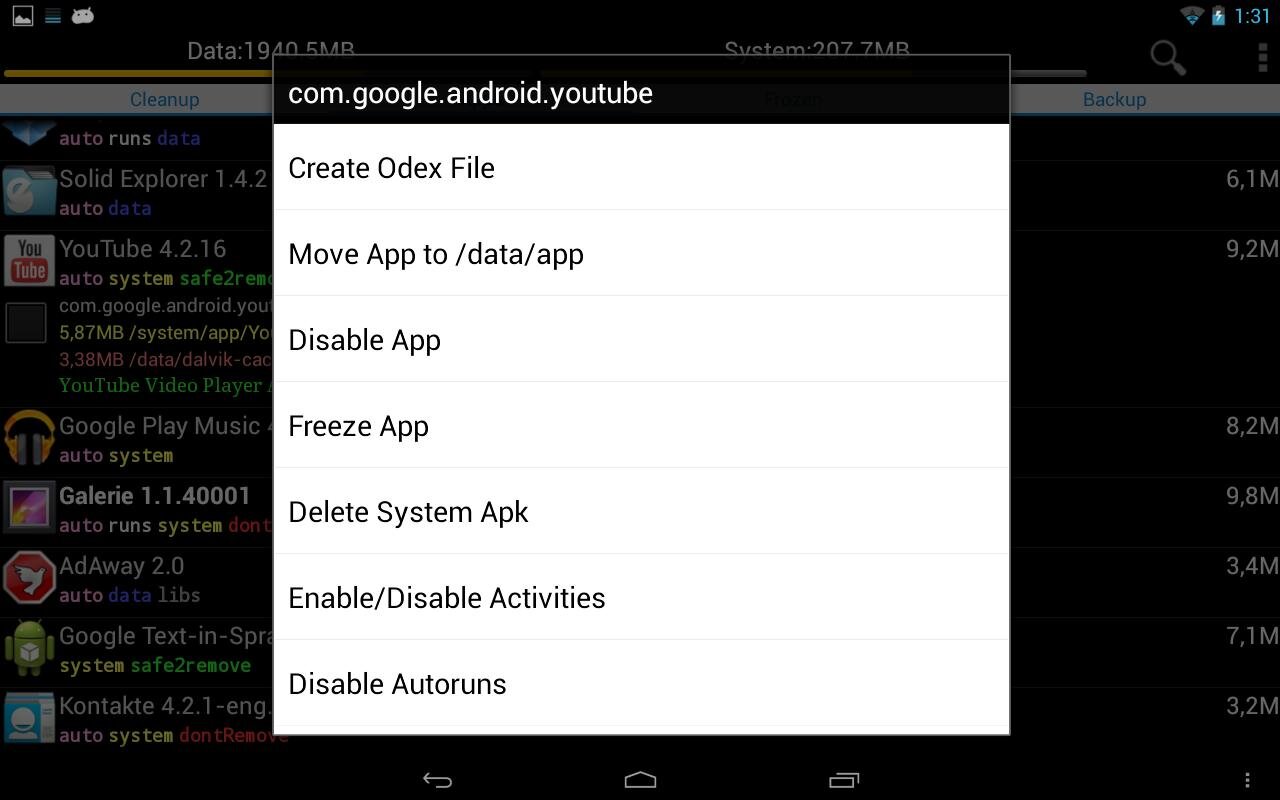
Task: Choose Disable Autoruns
Action: (x=640, y=684)
